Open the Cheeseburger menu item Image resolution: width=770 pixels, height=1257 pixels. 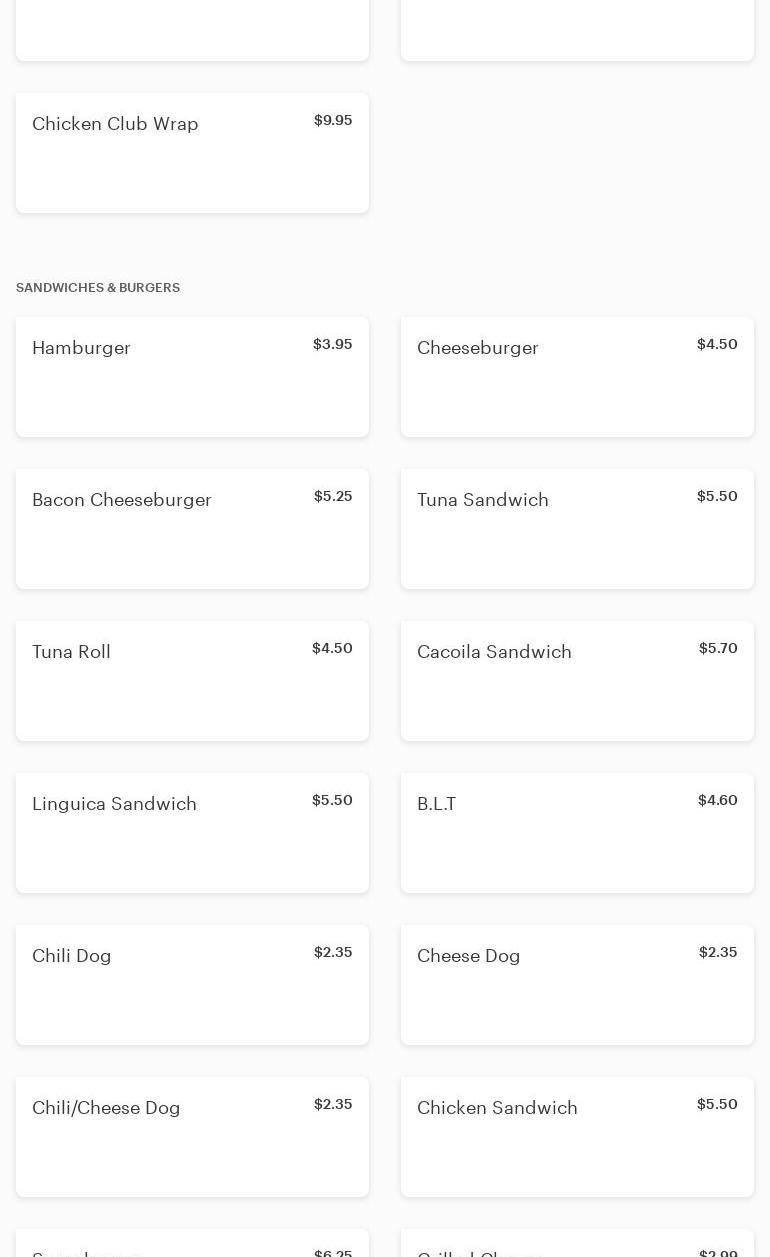[577, 377]
